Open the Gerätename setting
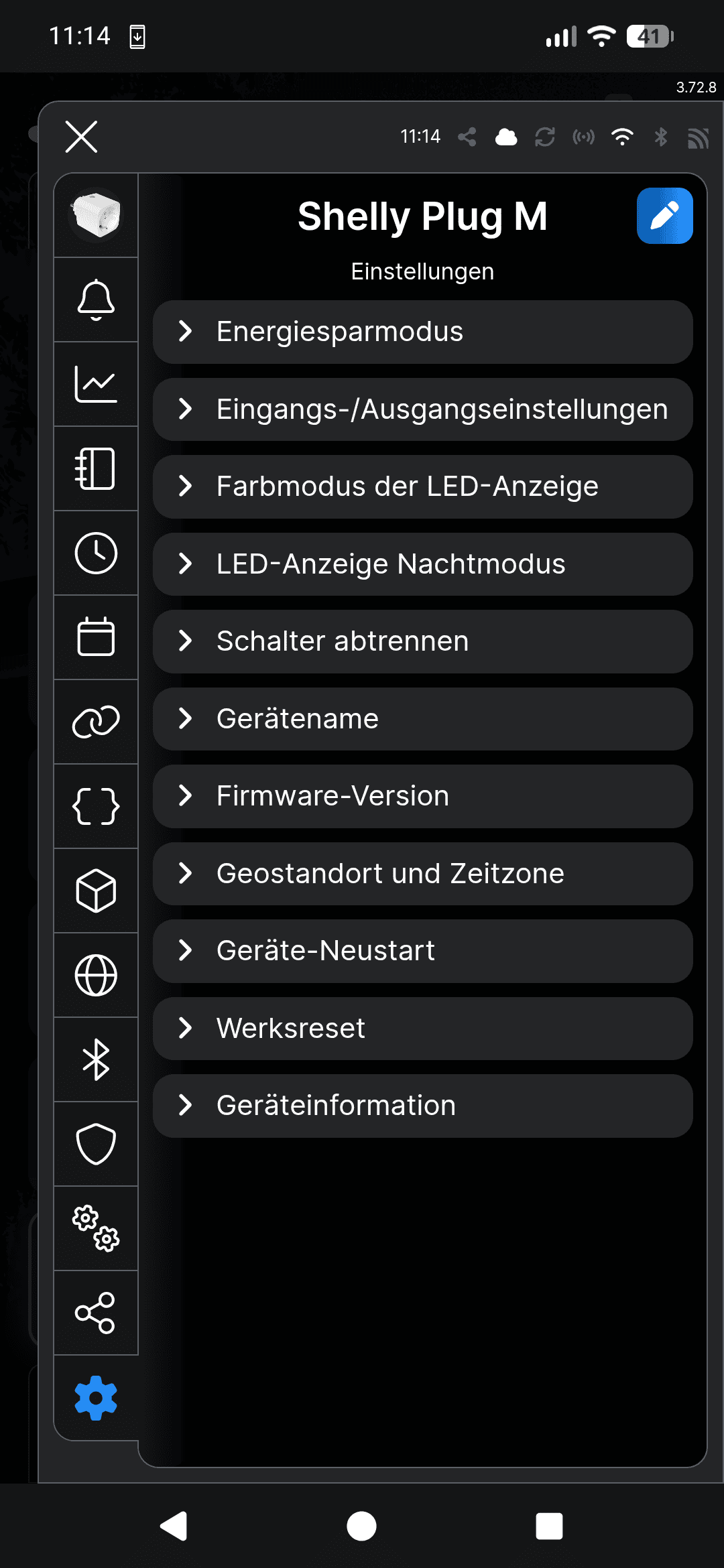Image resolution: width=724 pixels, height=1568 pixels. 422,719
